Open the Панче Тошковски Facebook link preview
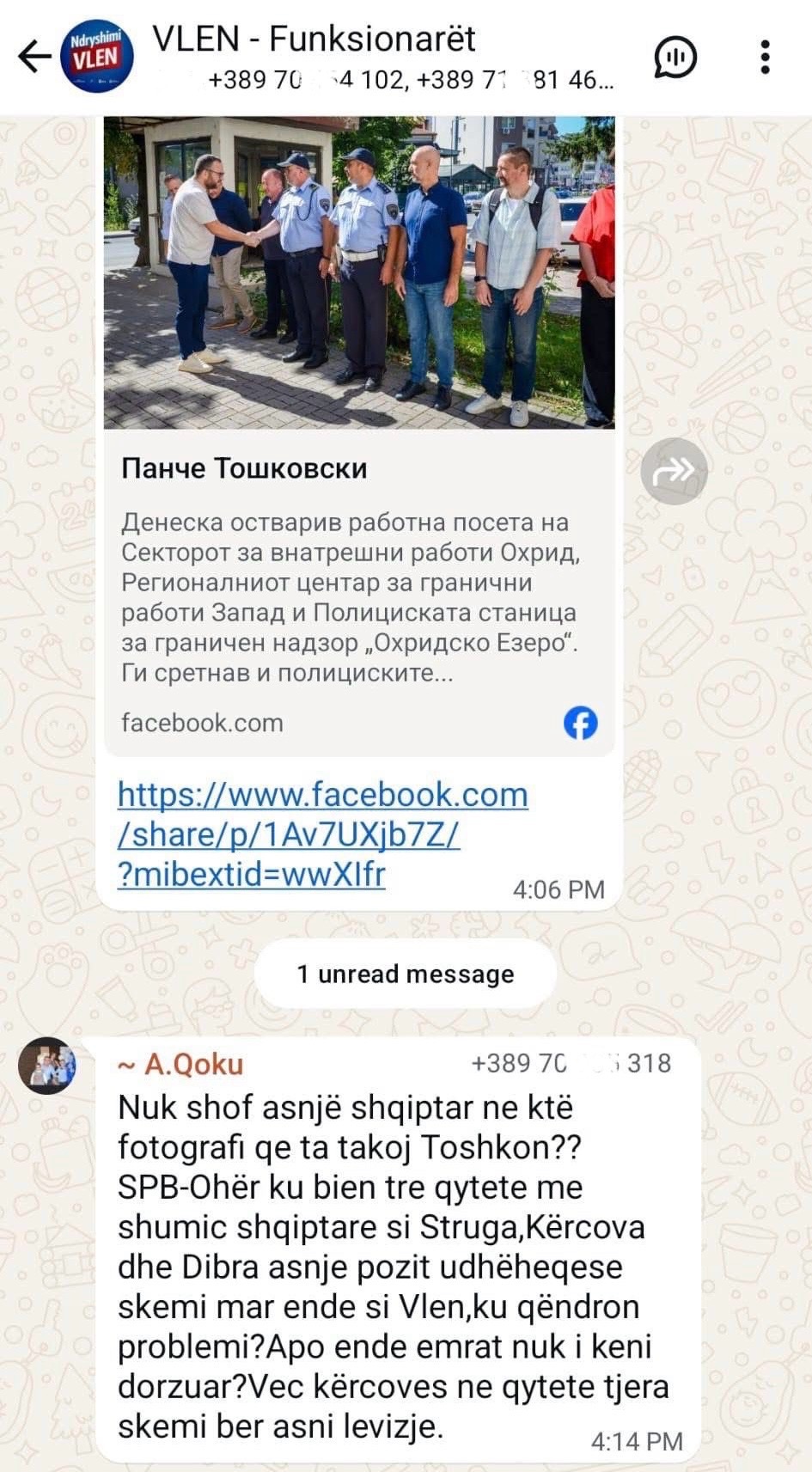Image resolution: width=812 pixels, height=1472 pixels. pyautogui.click(x=359, y=567)
